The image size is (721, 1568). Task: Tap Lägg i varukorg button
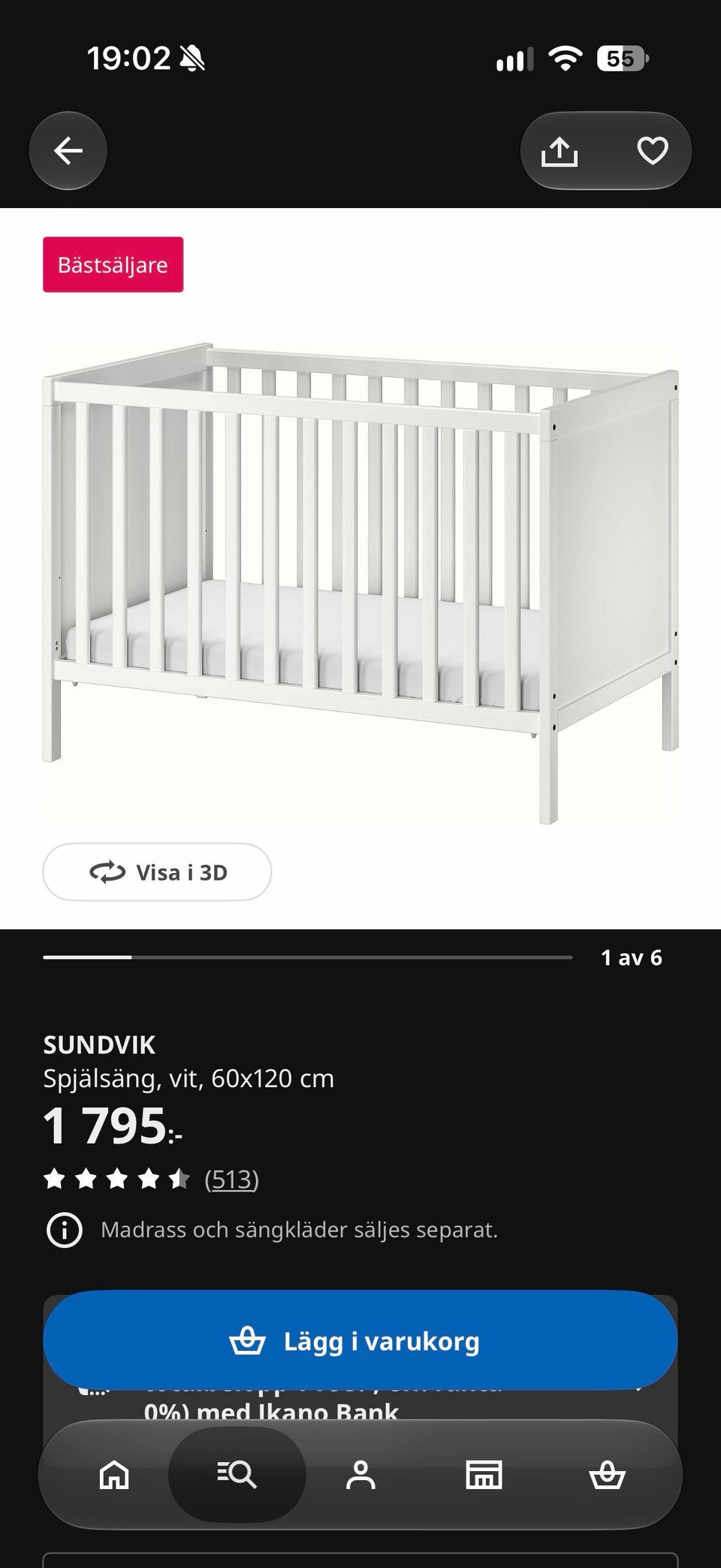[360, 1341]
